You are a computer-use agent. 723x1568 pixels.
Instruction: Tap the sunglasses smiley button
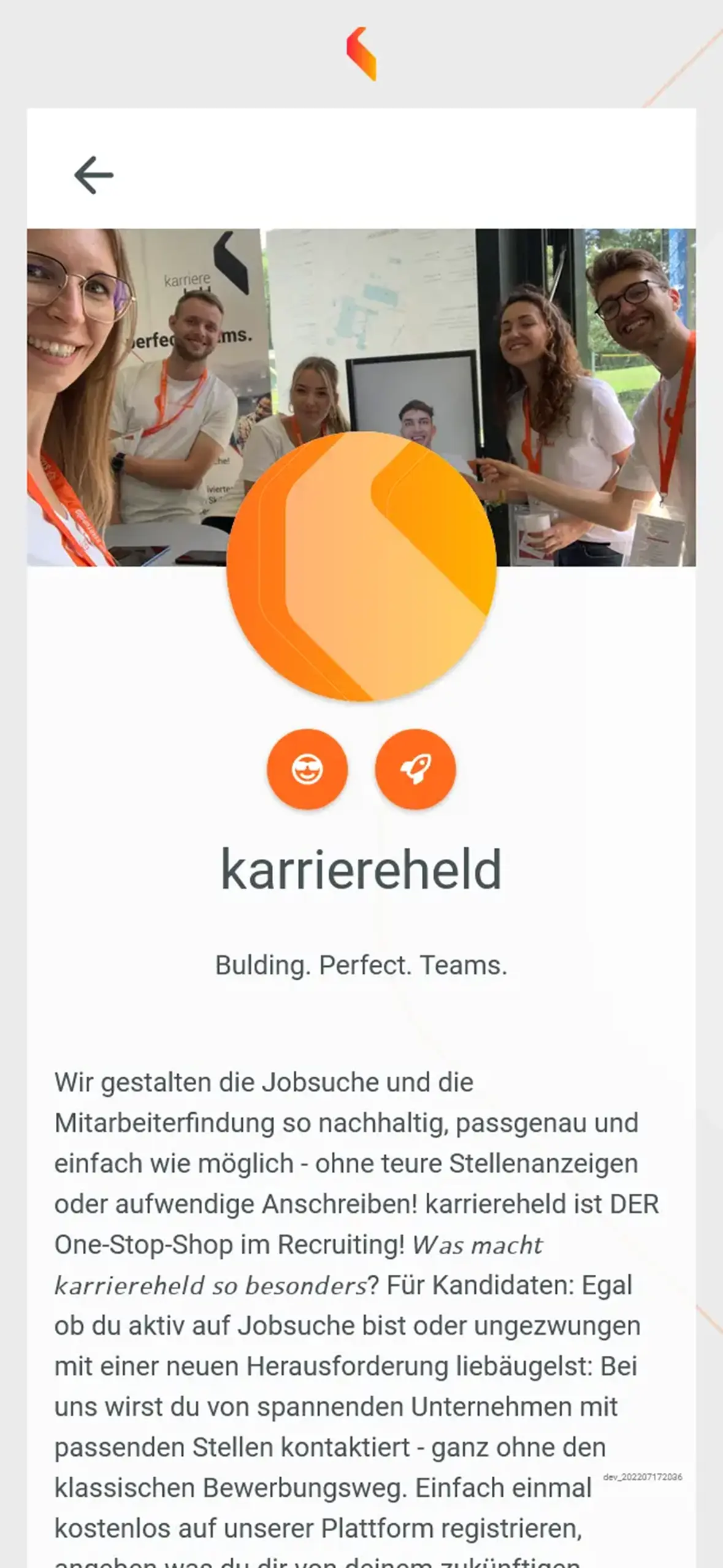(x=307, y=769)
